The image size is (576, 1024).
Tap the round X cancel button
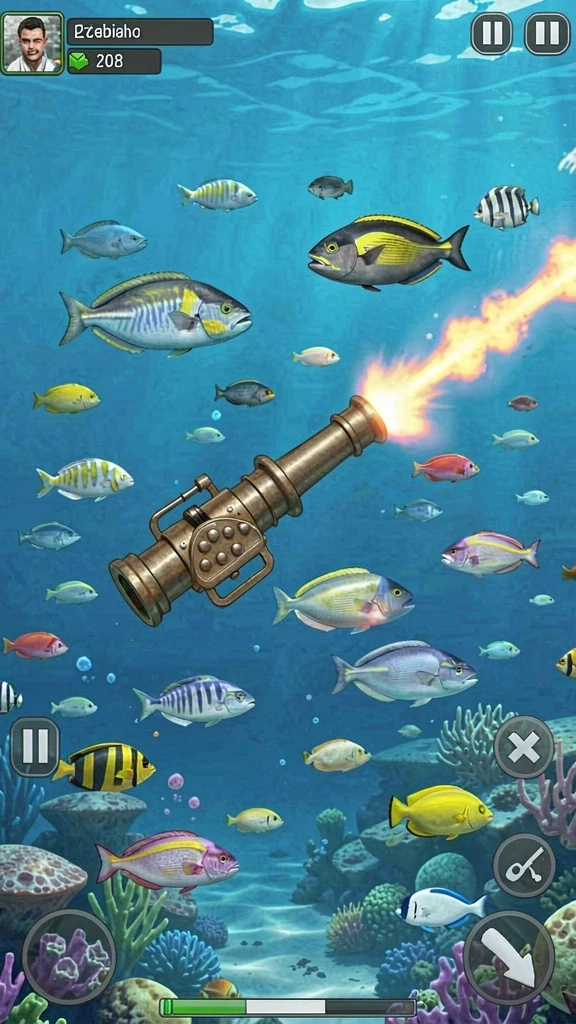524,746
